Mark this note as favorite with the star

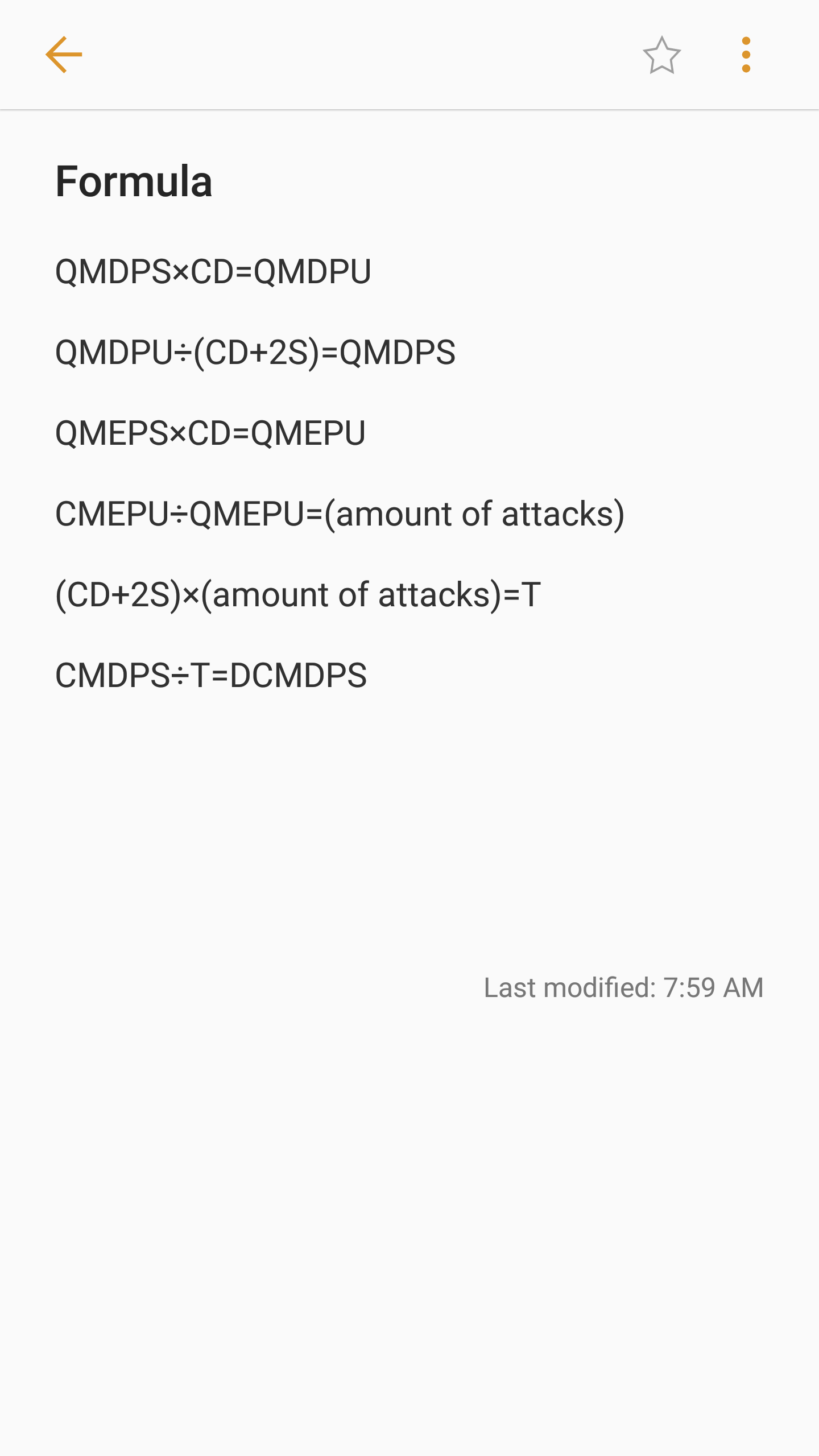click(x=661, y=55)
